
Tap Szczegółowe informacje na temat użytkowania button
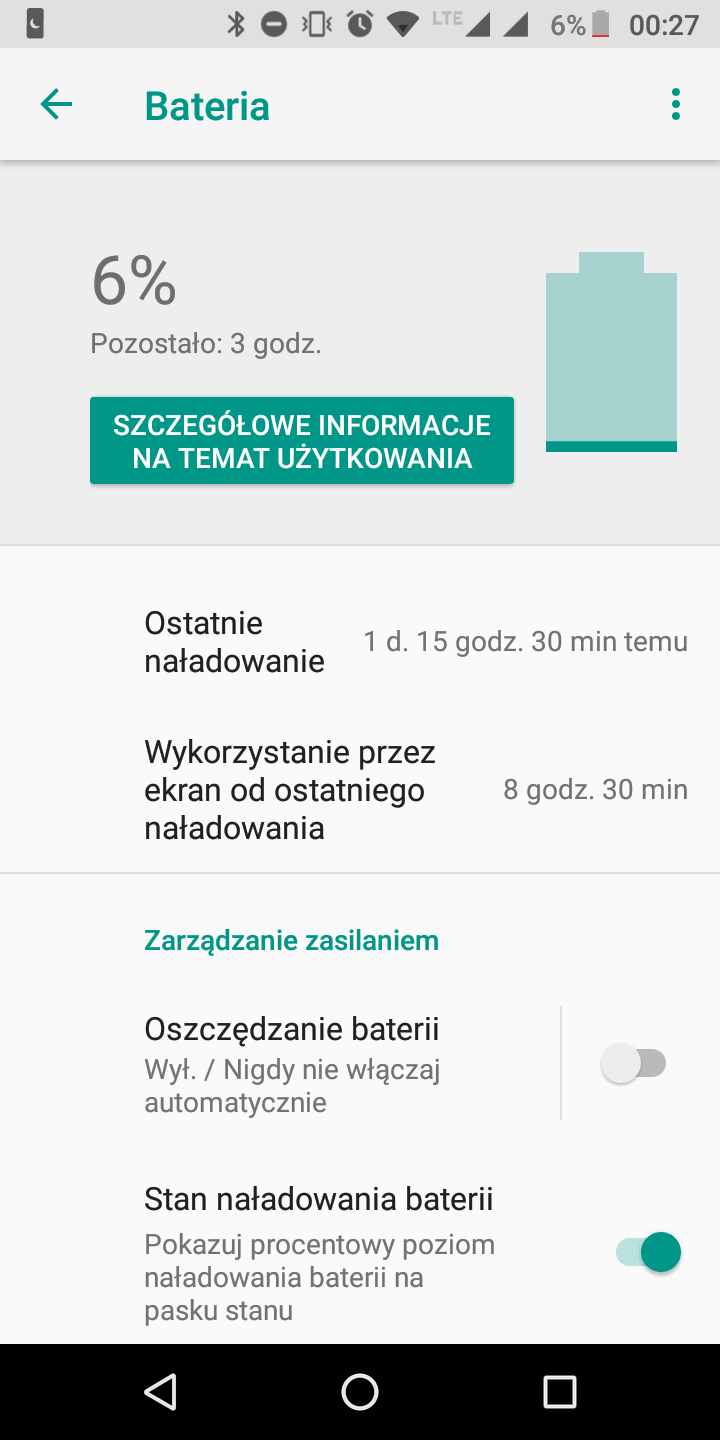pos(302,441)
